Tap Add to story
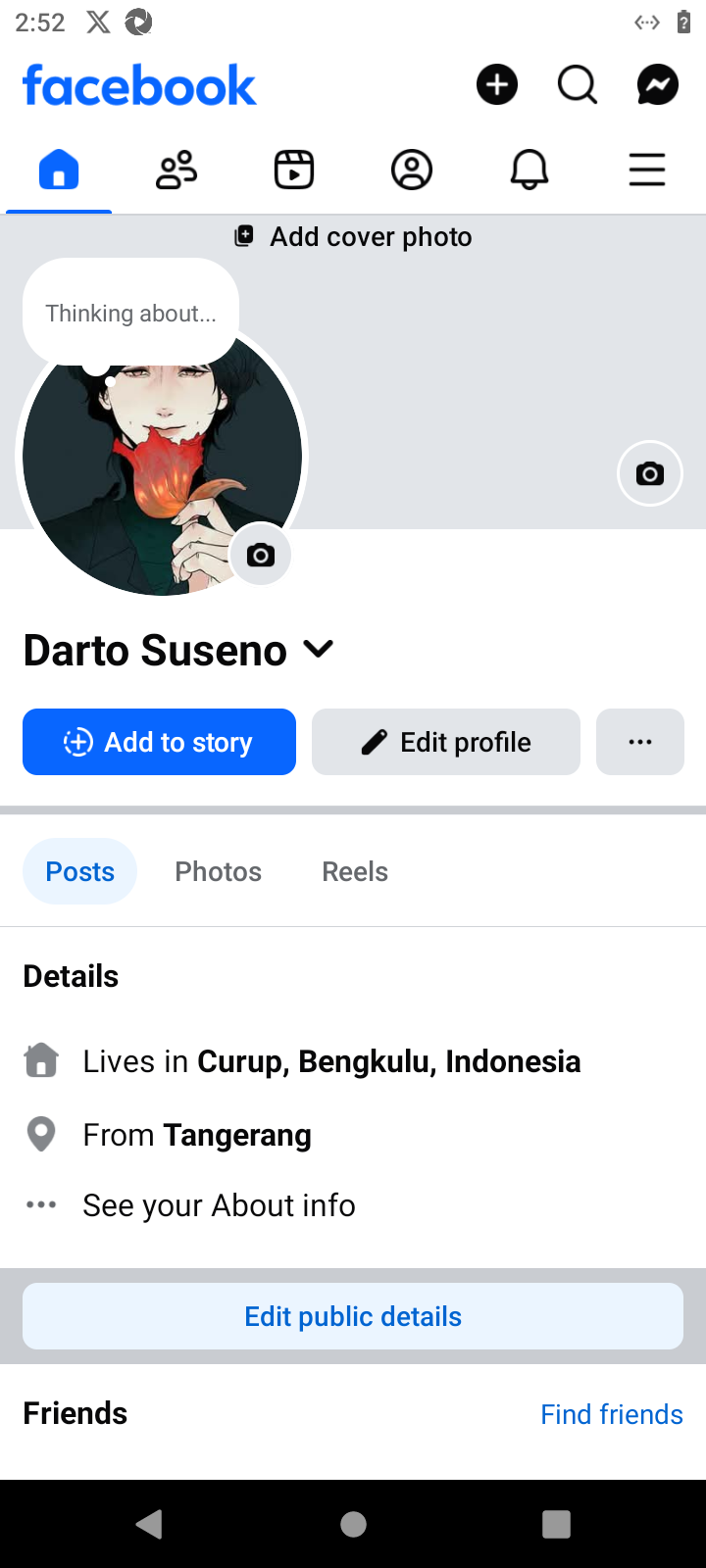Image resolution: width=706 pixels, height=1568 pixels. (159, 742)
